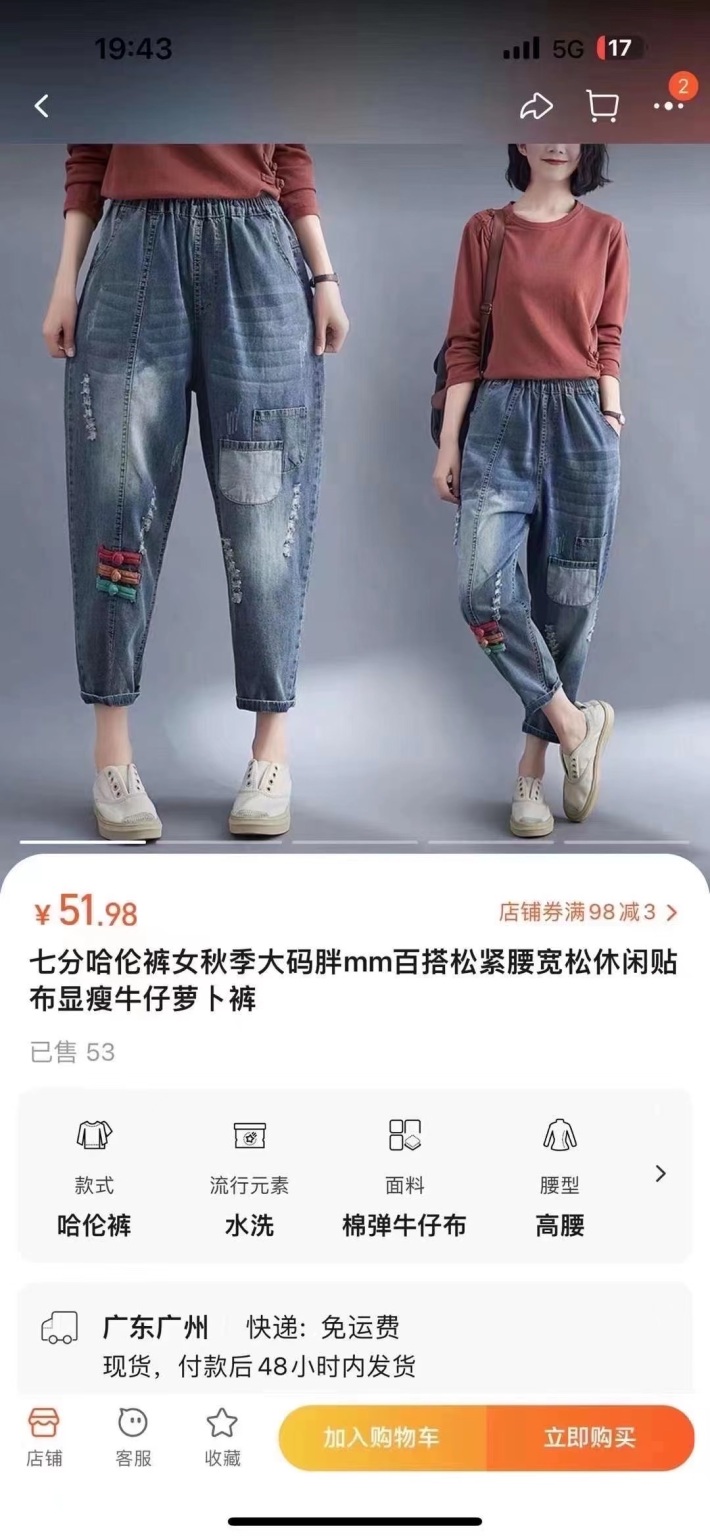Screen dimensions: 710x1539
Task: Go back using the top-left arrow
Action: click(x=42, y=106)
